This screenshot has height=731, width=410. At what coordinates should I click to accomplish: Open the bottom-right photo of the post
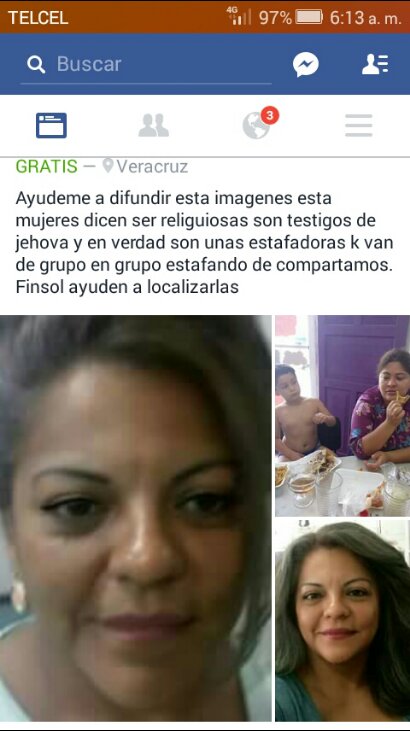(x=342, y=621)
